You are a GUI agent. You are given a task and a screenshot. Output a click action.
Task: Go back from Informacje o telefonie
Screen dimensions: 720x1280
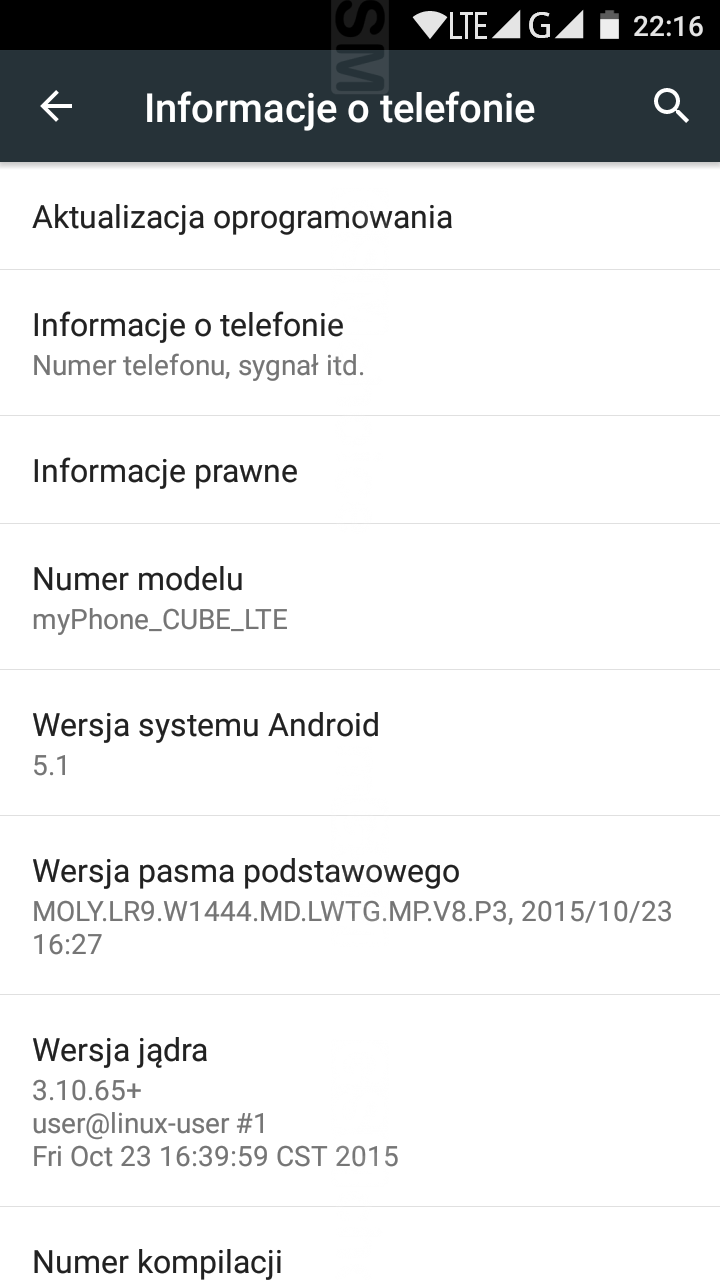pyautogui.click(x=56, y=107)
